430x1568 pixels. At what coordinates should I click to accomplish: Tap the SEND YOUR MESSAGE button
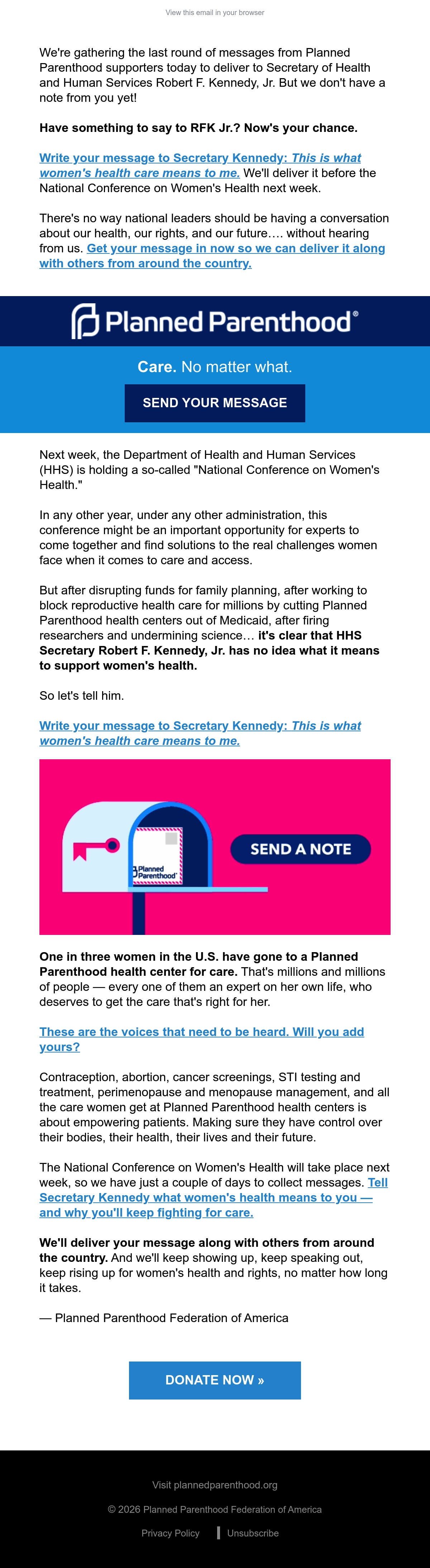[x=215, y=403]
